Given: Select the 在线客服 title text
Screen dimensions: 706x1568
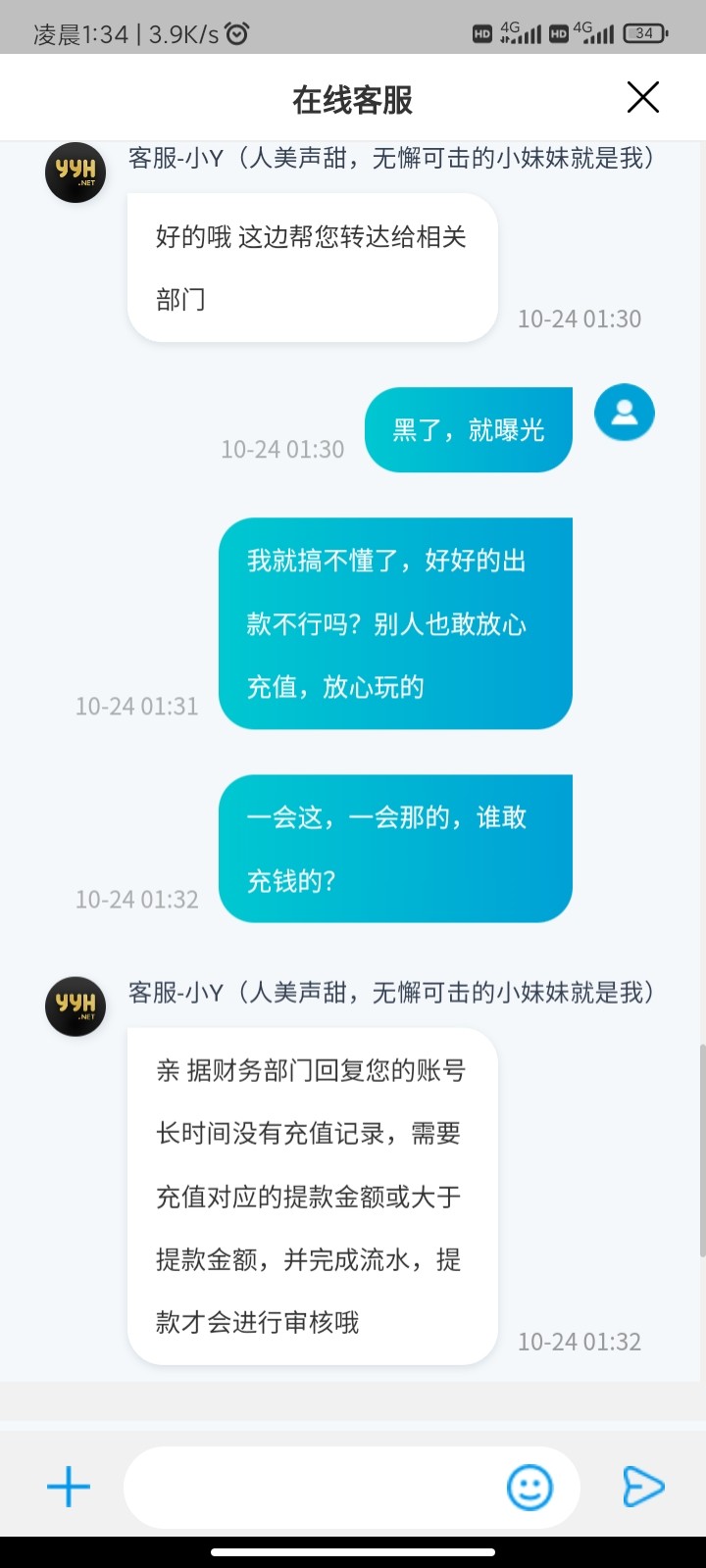Looking at the screenshot, I should click(353, 98).
